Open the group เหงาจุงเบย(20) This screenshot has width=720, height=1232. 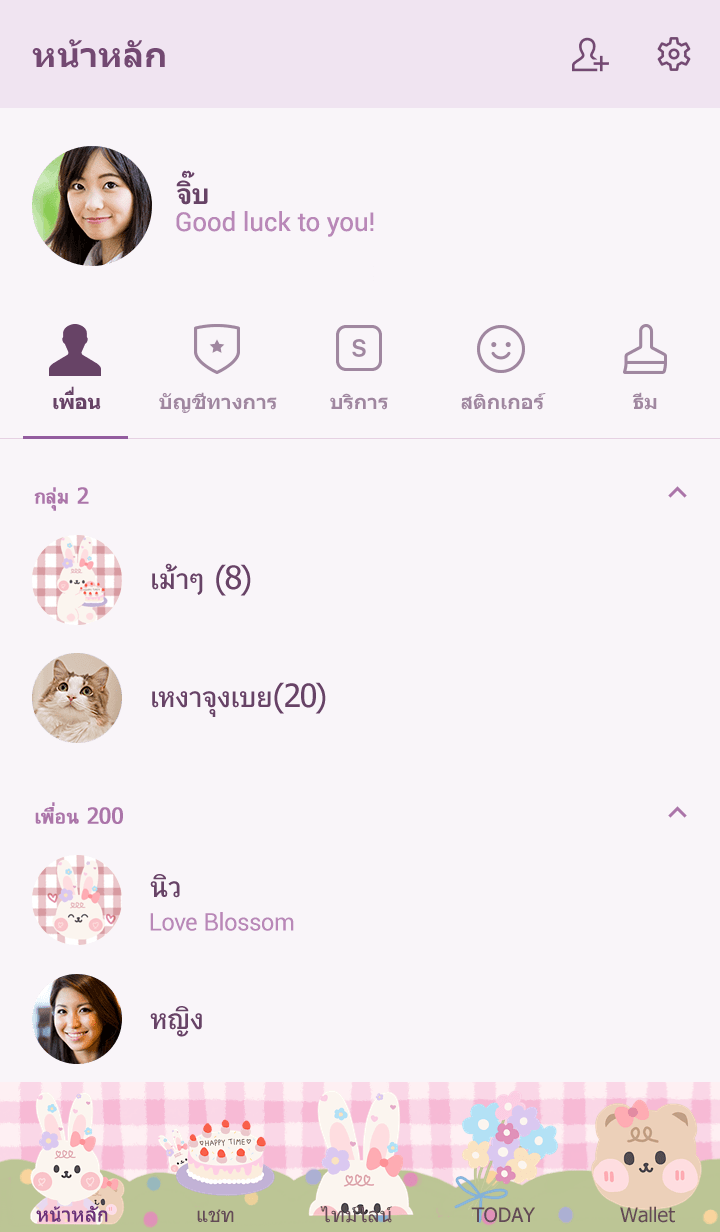(238, 697)
